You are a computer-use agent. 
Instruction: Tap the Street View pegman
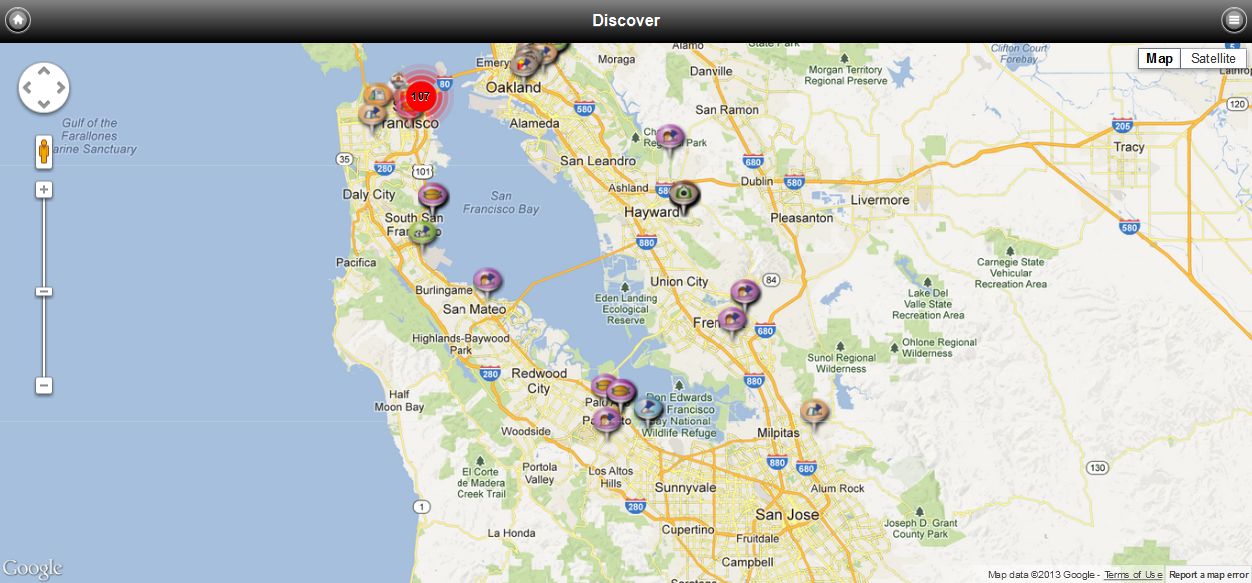pyautogui.click(x=44, y=152)
